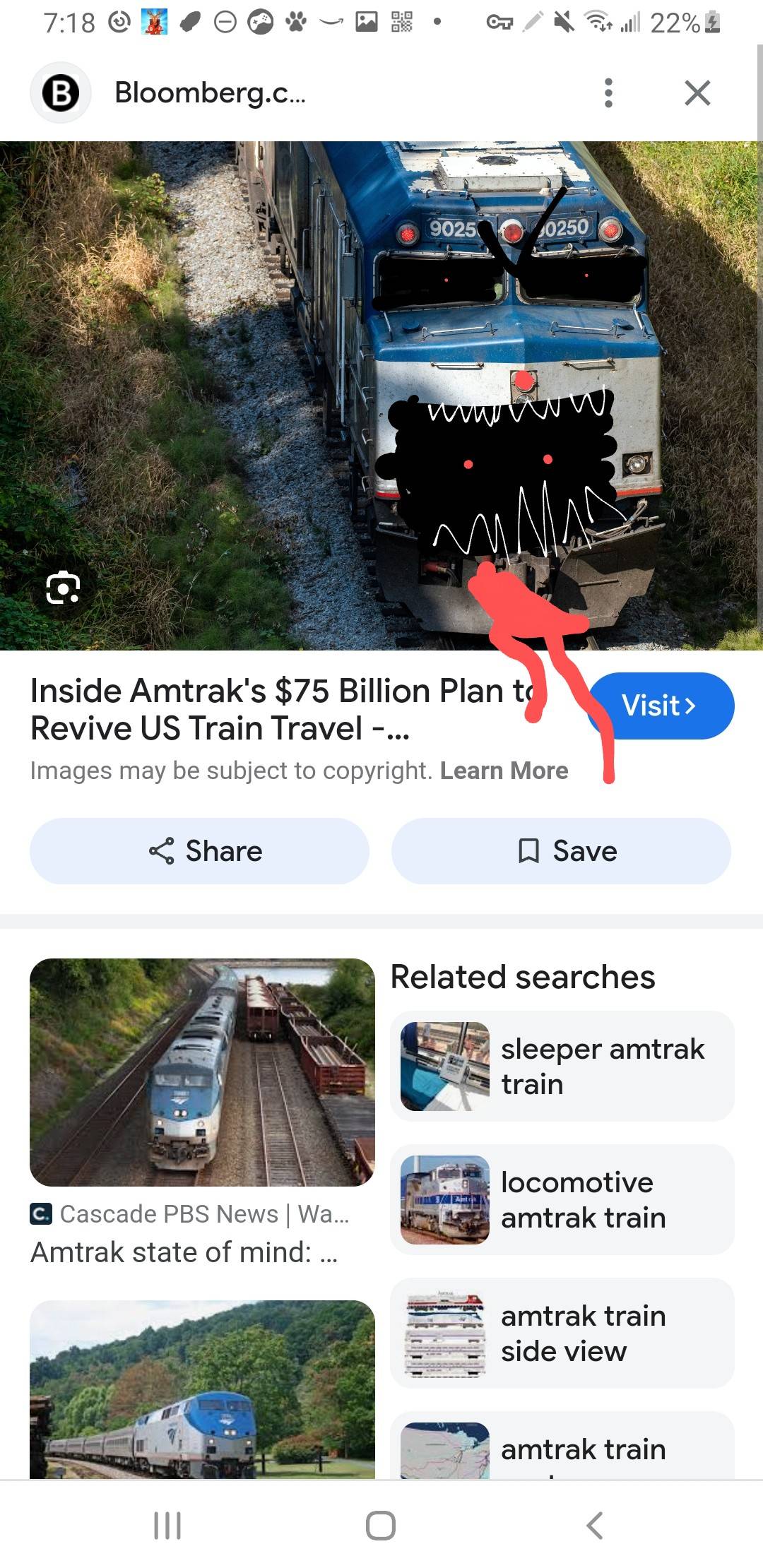Image resolution: width=763 pixels, height=1568 pixels.
Task: Go back using the system back button
Action: [595, 1526]
